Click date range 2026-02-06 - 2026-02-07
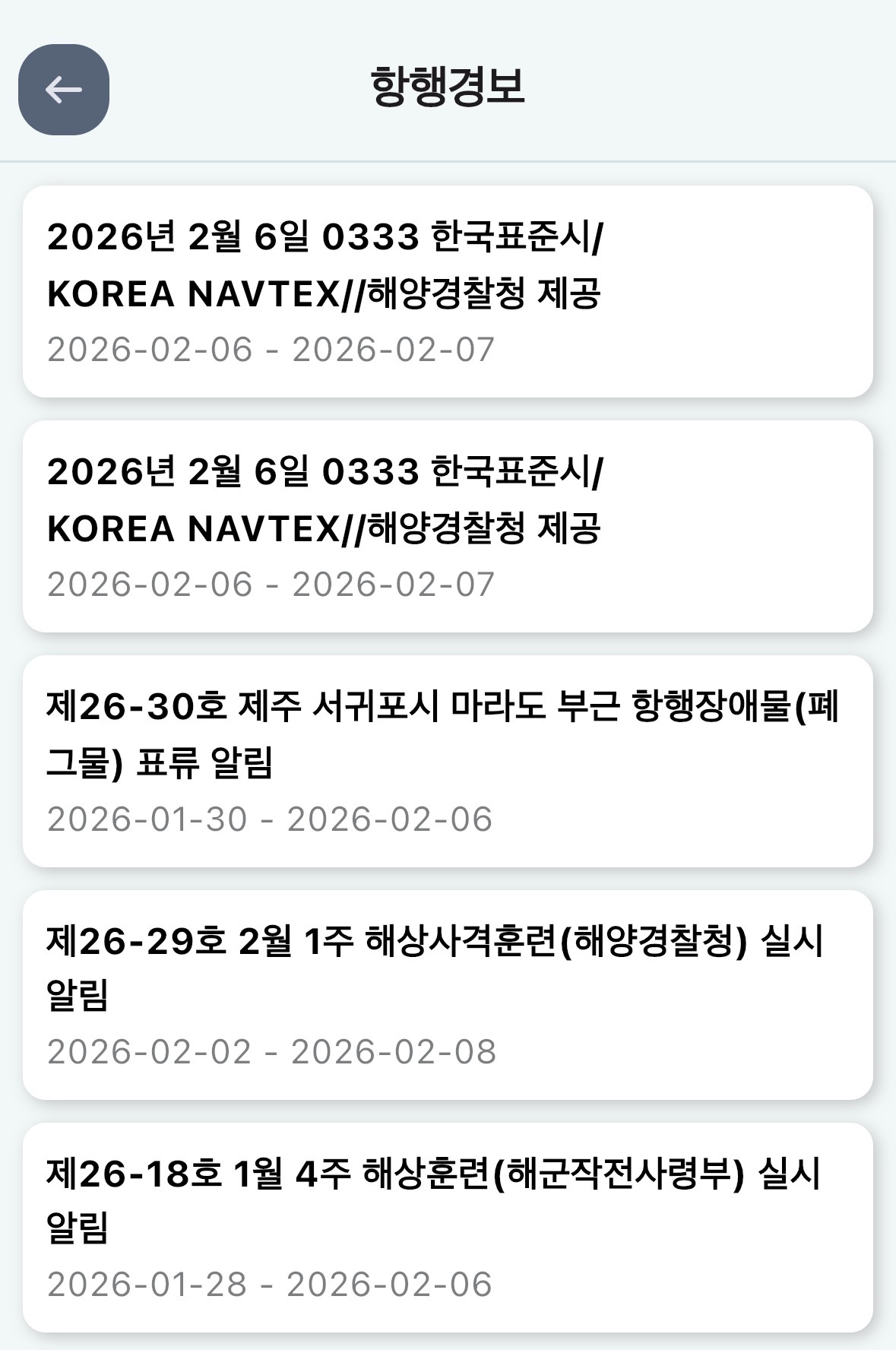This screenshot has height=1350, width=896. 271,350
